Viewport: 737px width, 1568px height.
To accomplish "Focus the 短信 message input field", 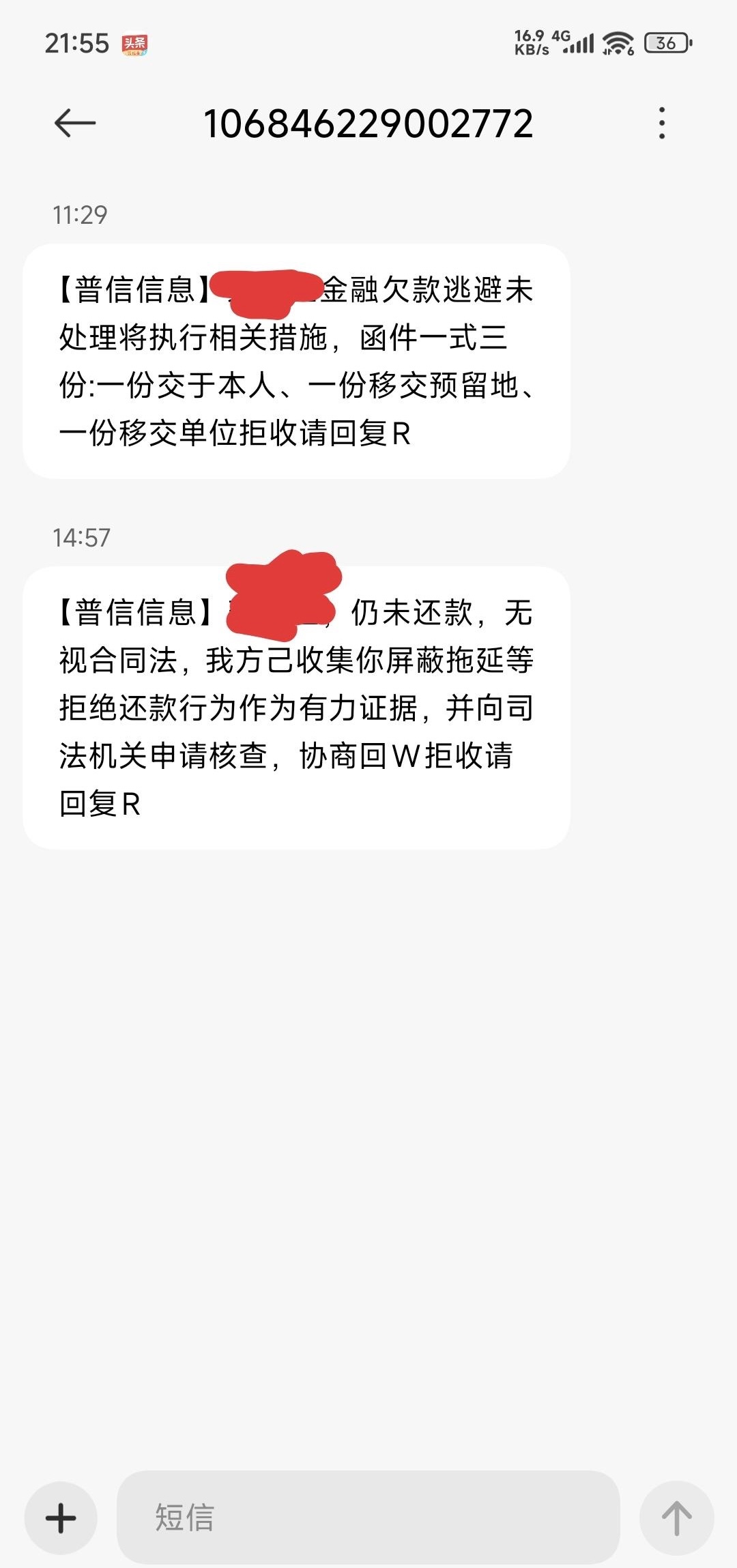I will 369,1518.
